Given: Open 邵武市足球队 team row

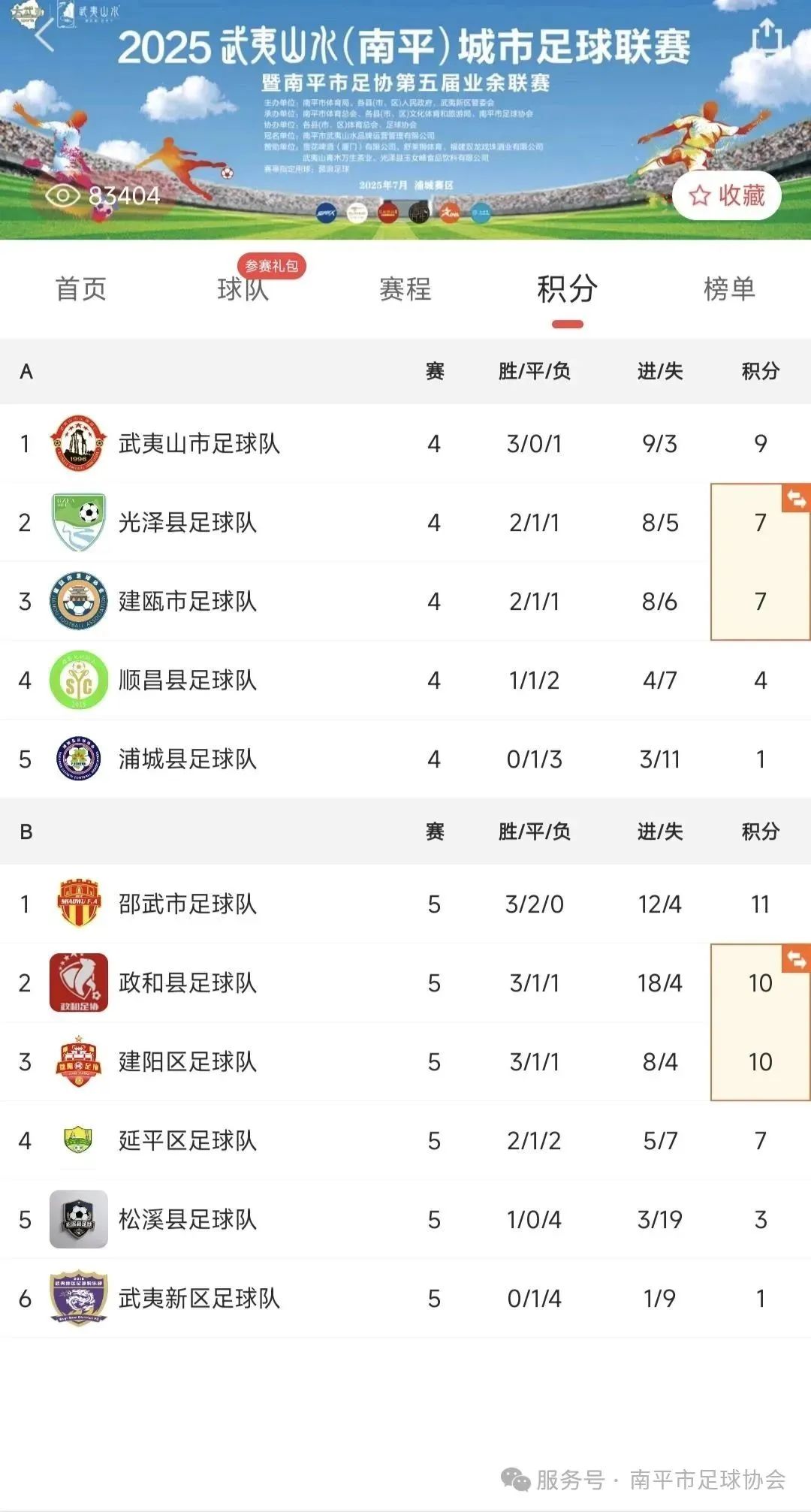Looking at the screenshot, I should pyautogui.click(x=188, y=904).
